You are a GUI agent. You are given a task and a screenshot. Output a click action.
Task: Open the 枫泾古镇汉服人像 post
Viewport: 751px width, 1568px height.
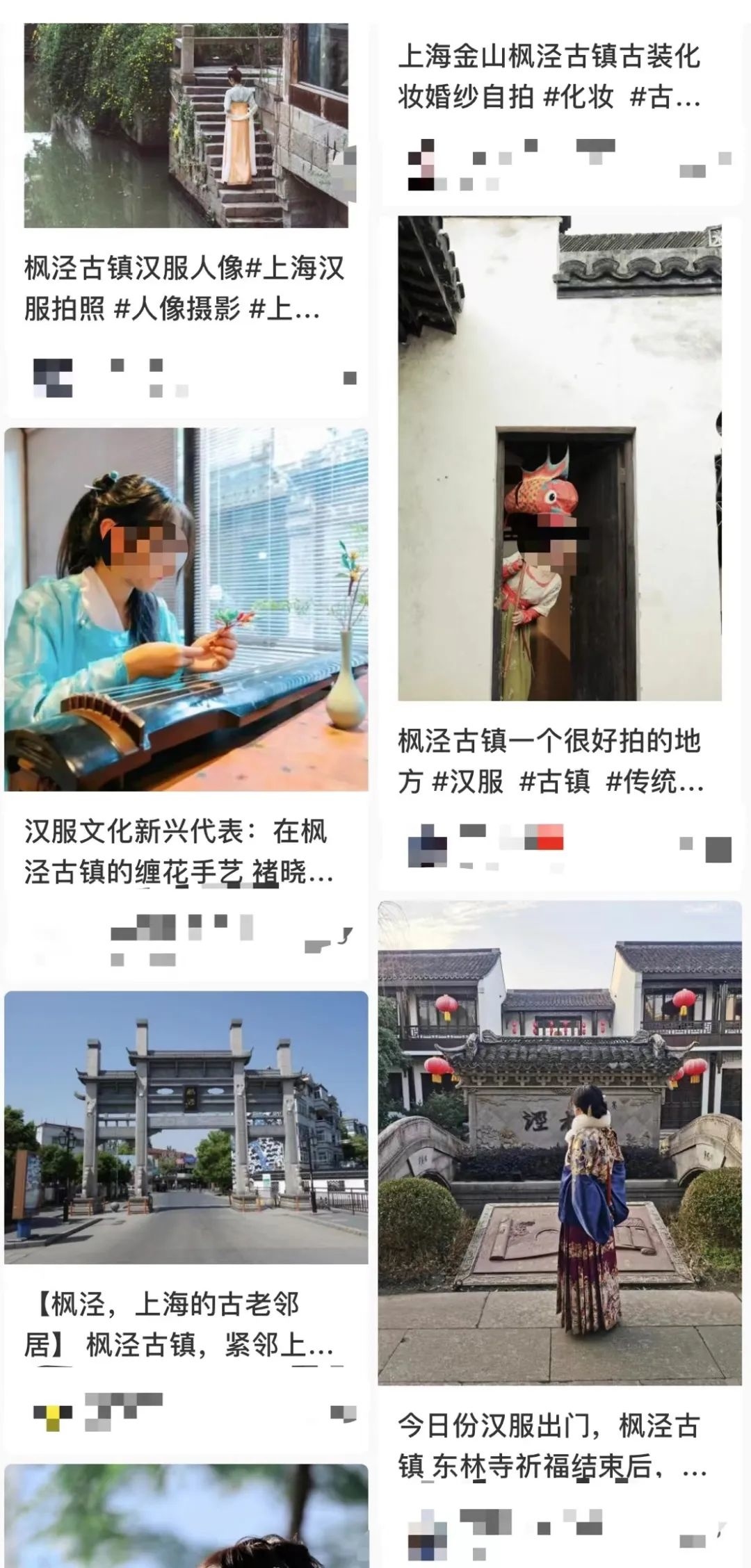click(185, 288)
